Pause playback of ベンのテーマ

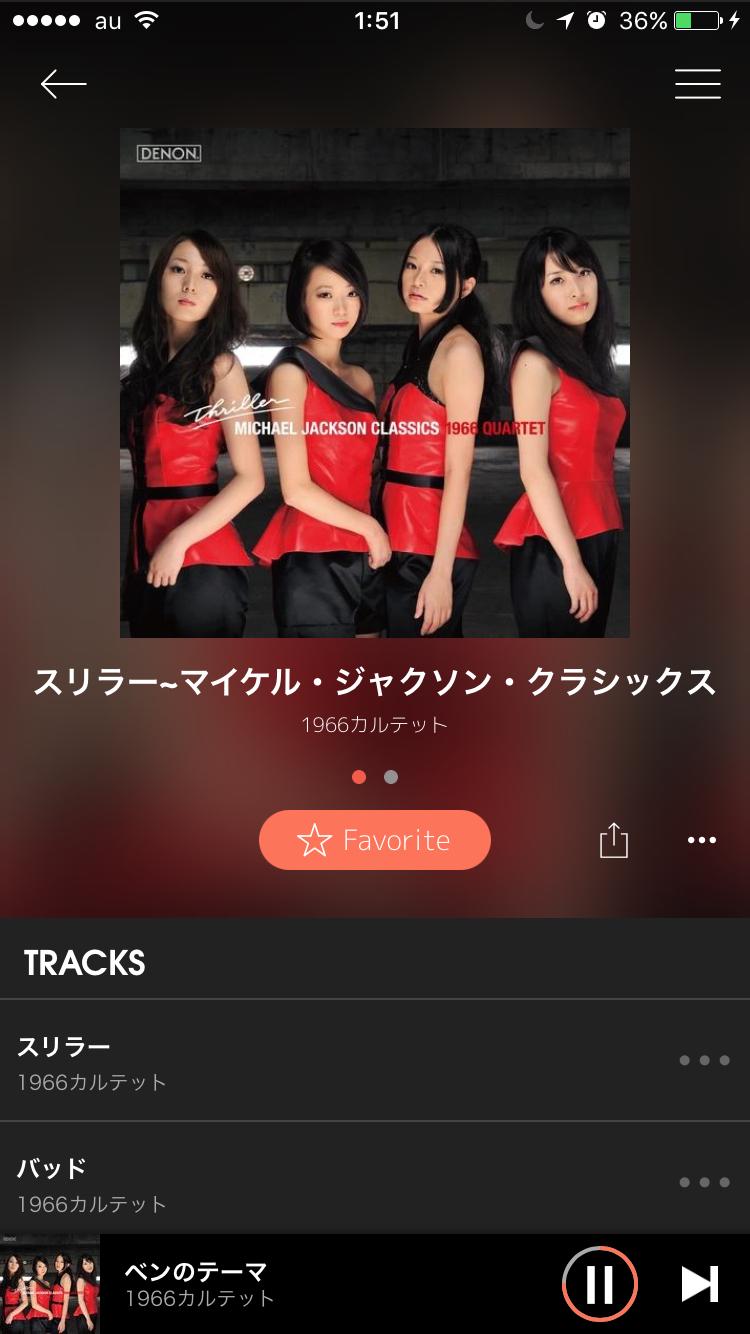click(x=601, y=1283)
